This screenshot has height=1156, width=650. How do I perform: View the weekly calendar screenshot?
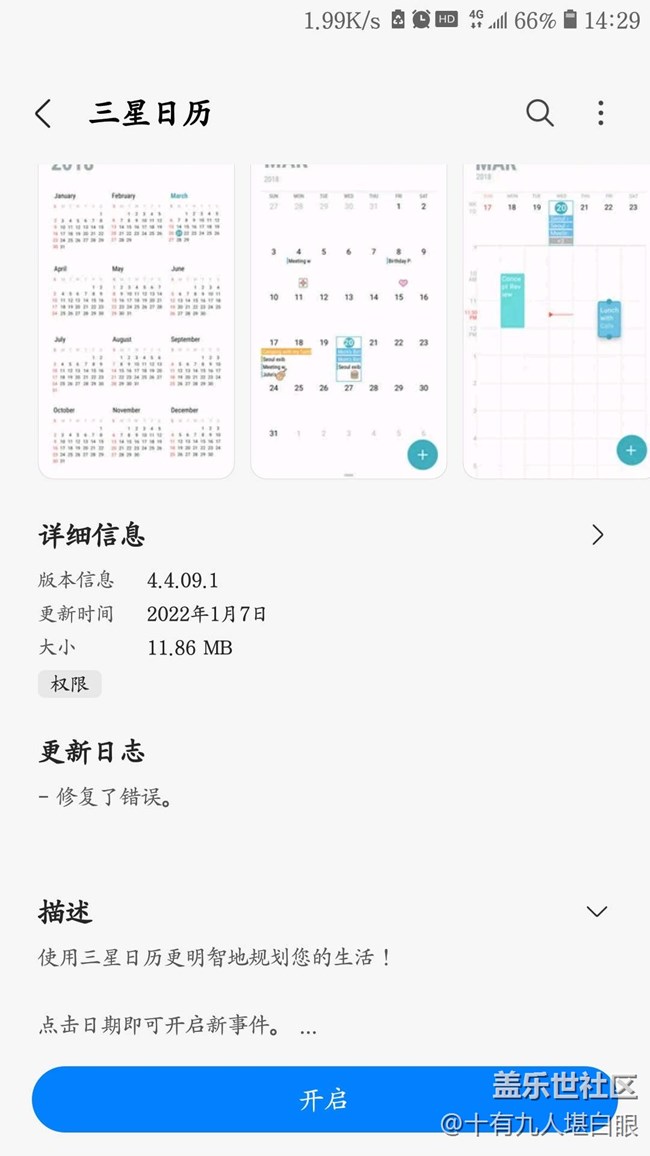pyautogui.click(x=556, y=320)
